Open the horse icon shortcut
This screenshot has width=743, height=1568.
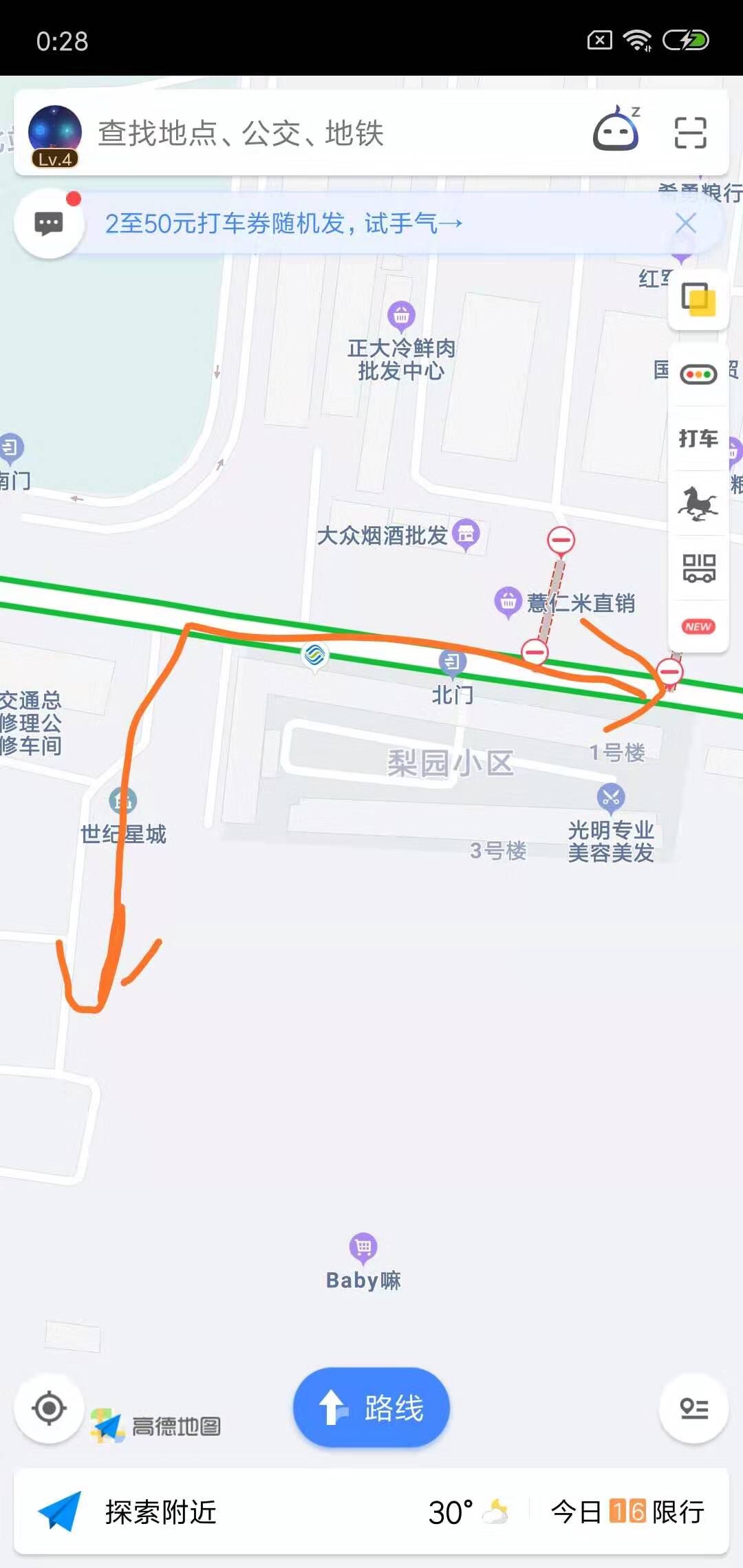pos(698,503)
